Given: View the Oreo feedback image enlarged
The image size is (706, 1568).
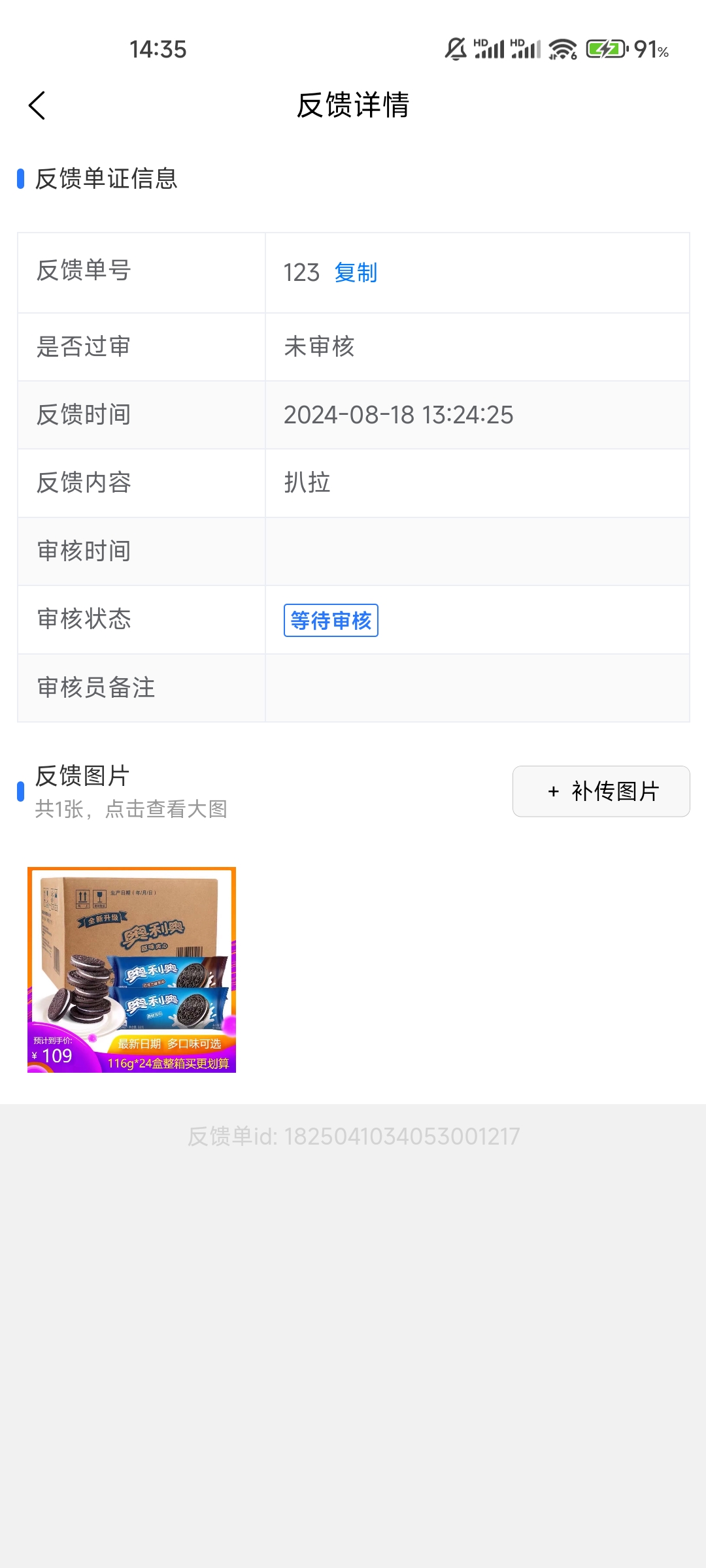Looking at the screenshot, I should pyautogui.click(x=131, y=970).
